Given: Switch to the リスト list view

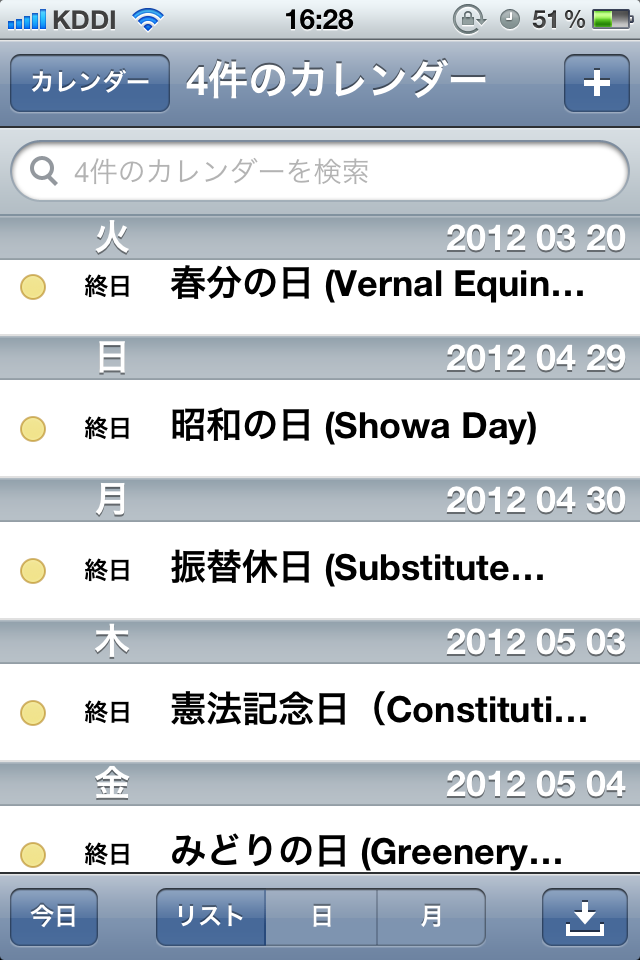Looking at the screenshot, I should (x=210, y=916).
